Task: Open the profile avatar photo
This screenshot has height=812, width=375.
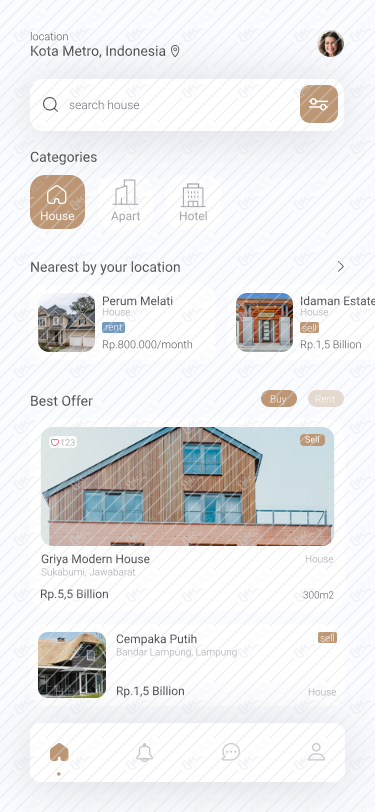Action: click(330, 44)
